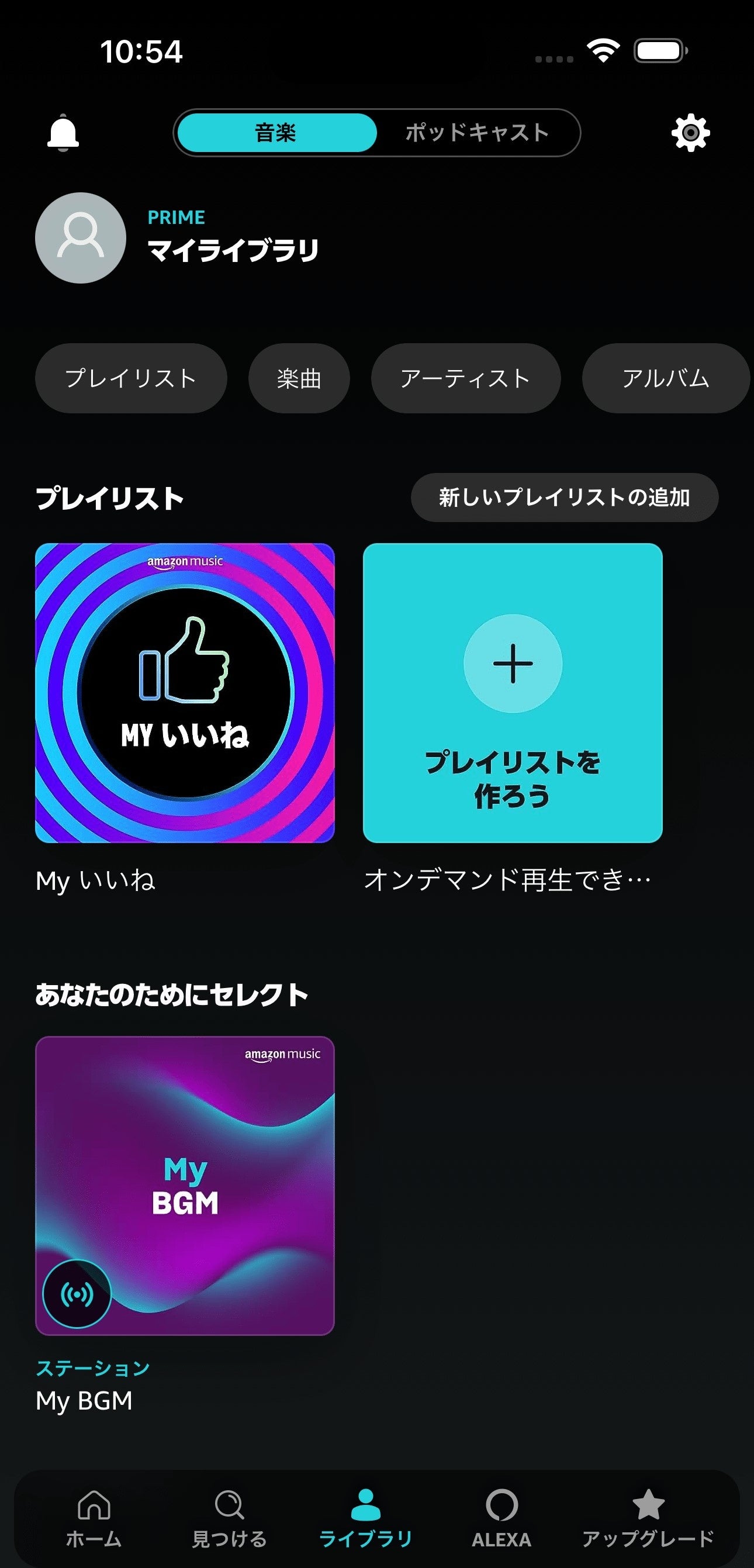Switch to the 見つける tab
The width and height of the screenshot is (754, 1568).
[230, 1518]
